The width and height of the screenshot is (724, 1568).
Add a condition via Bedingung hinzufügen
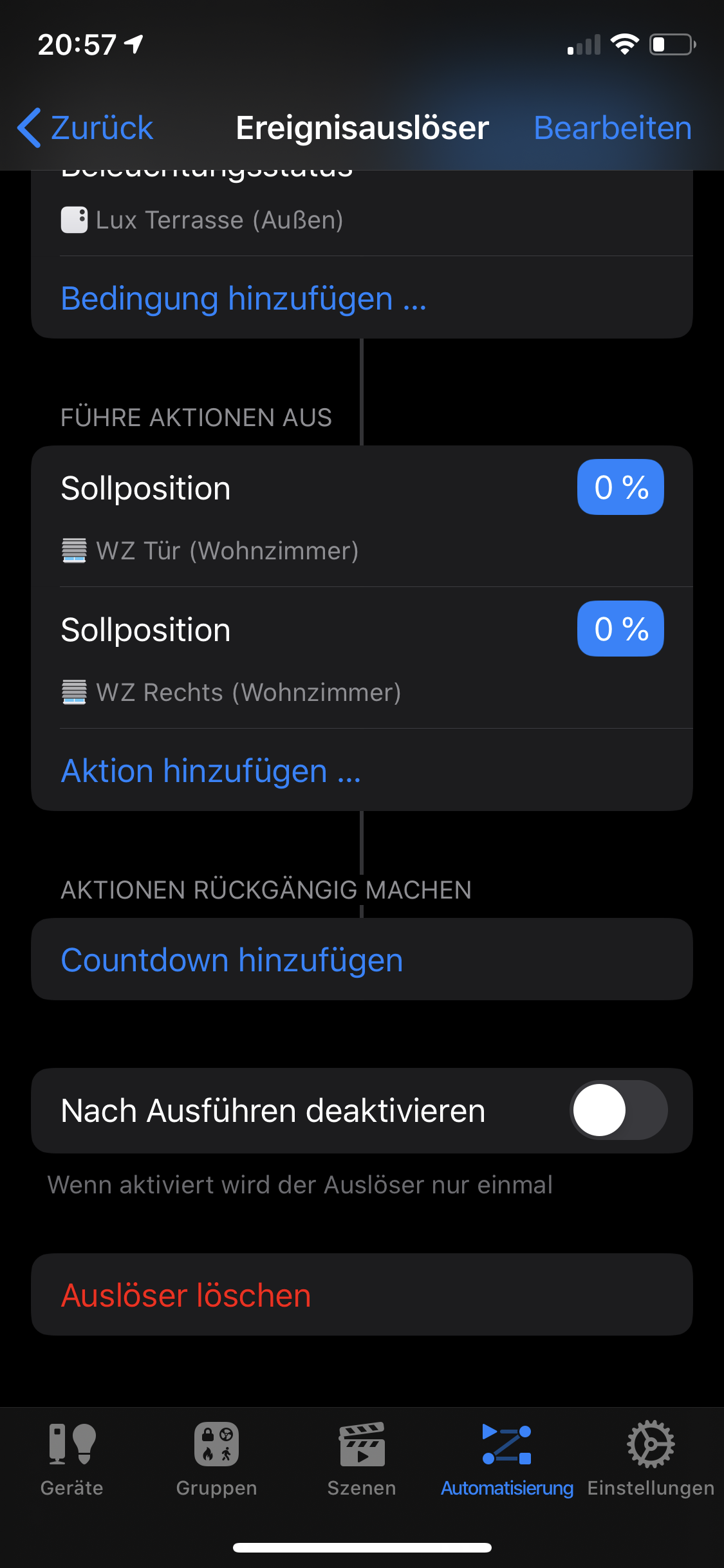[243, 299]
